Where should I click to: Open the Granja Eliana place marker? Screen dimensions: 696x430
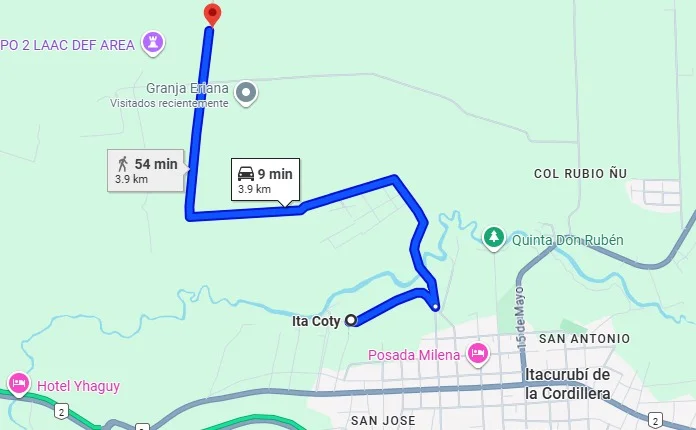click(247, 94)
